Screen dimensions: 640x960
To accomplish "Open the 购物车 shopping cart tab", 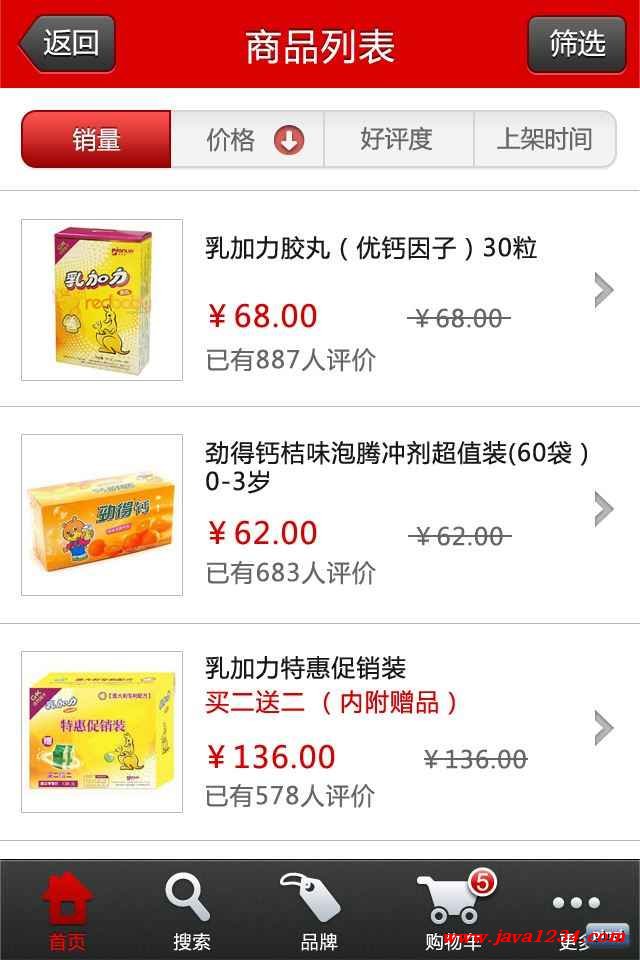I will 452,911.
